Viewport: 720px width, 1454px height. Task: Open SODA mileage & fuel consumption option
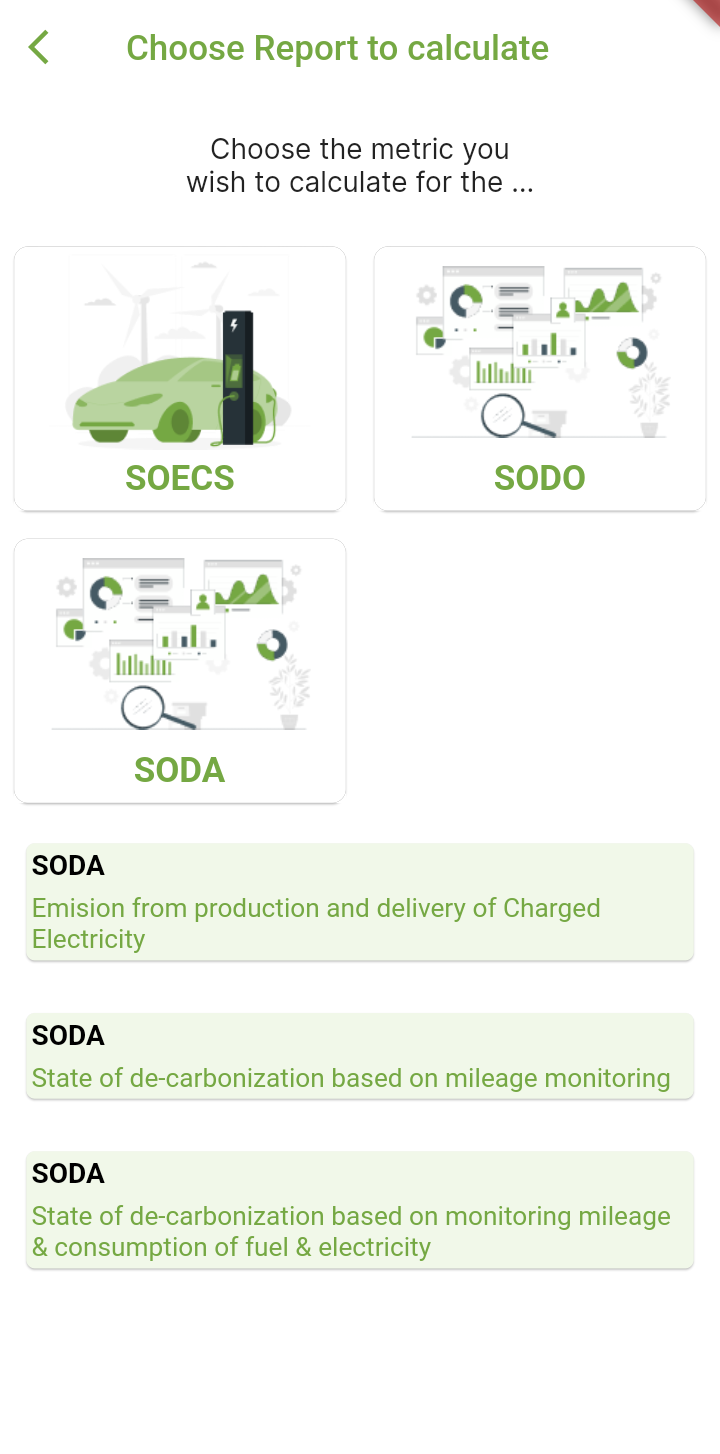pyautogui.click(x=360, y=1210)
